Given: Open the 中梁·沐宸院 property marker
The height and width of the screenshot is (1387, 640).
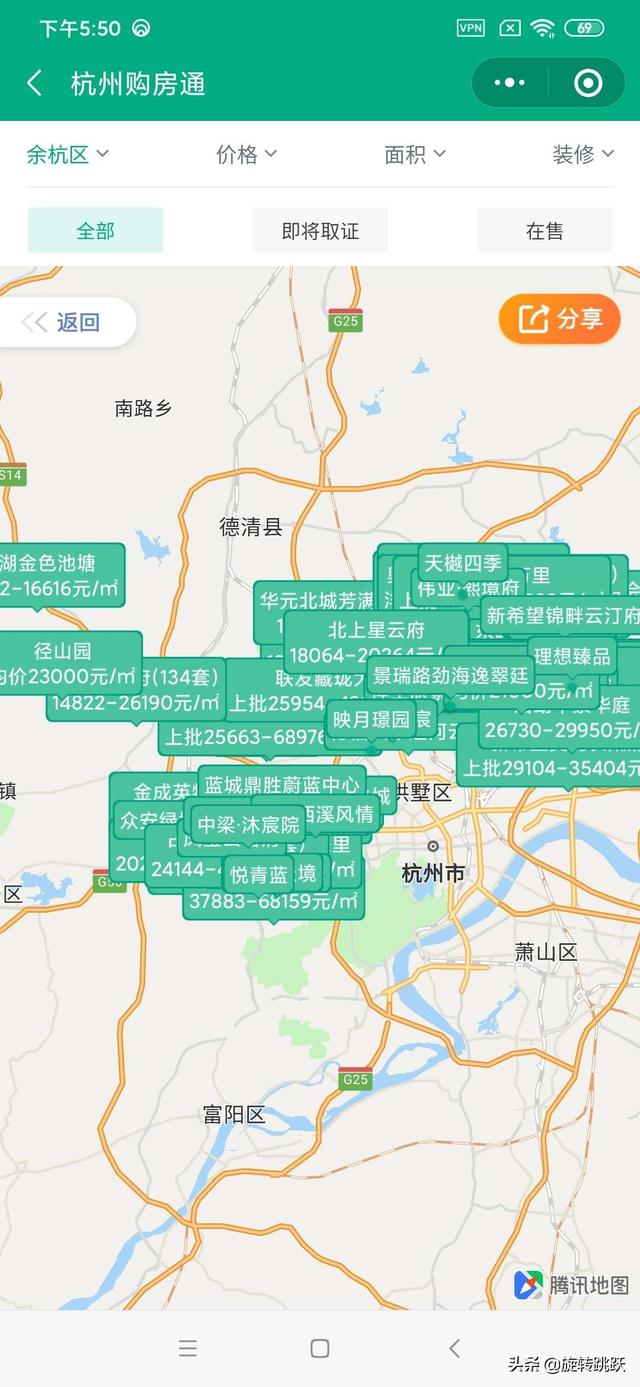Looking at the screenshot, I should [248, 825].
